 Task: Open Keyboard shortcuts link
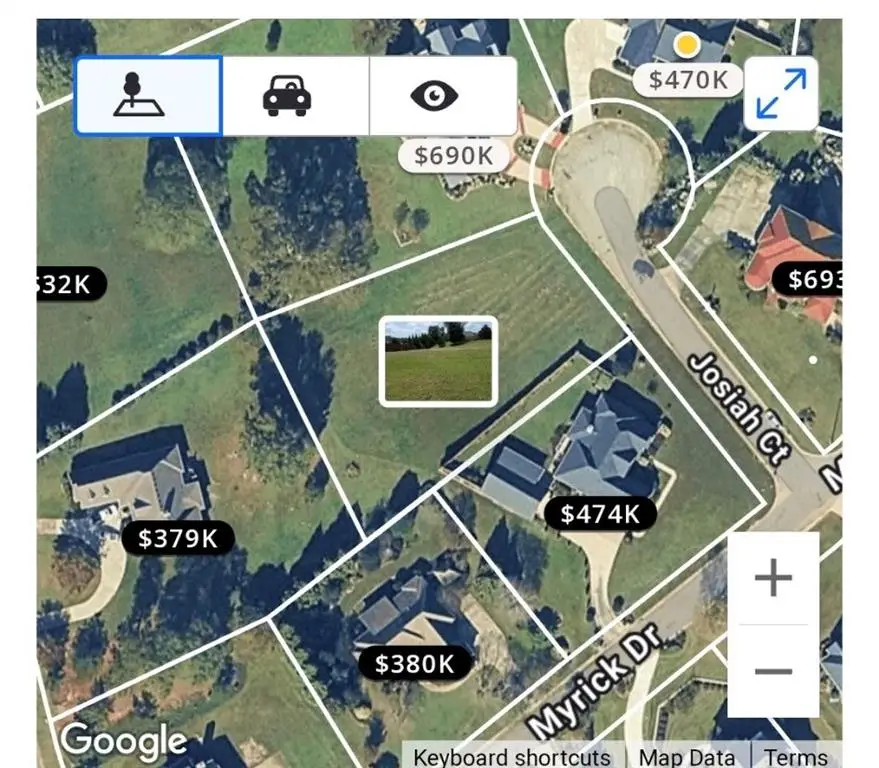(512, 757)
